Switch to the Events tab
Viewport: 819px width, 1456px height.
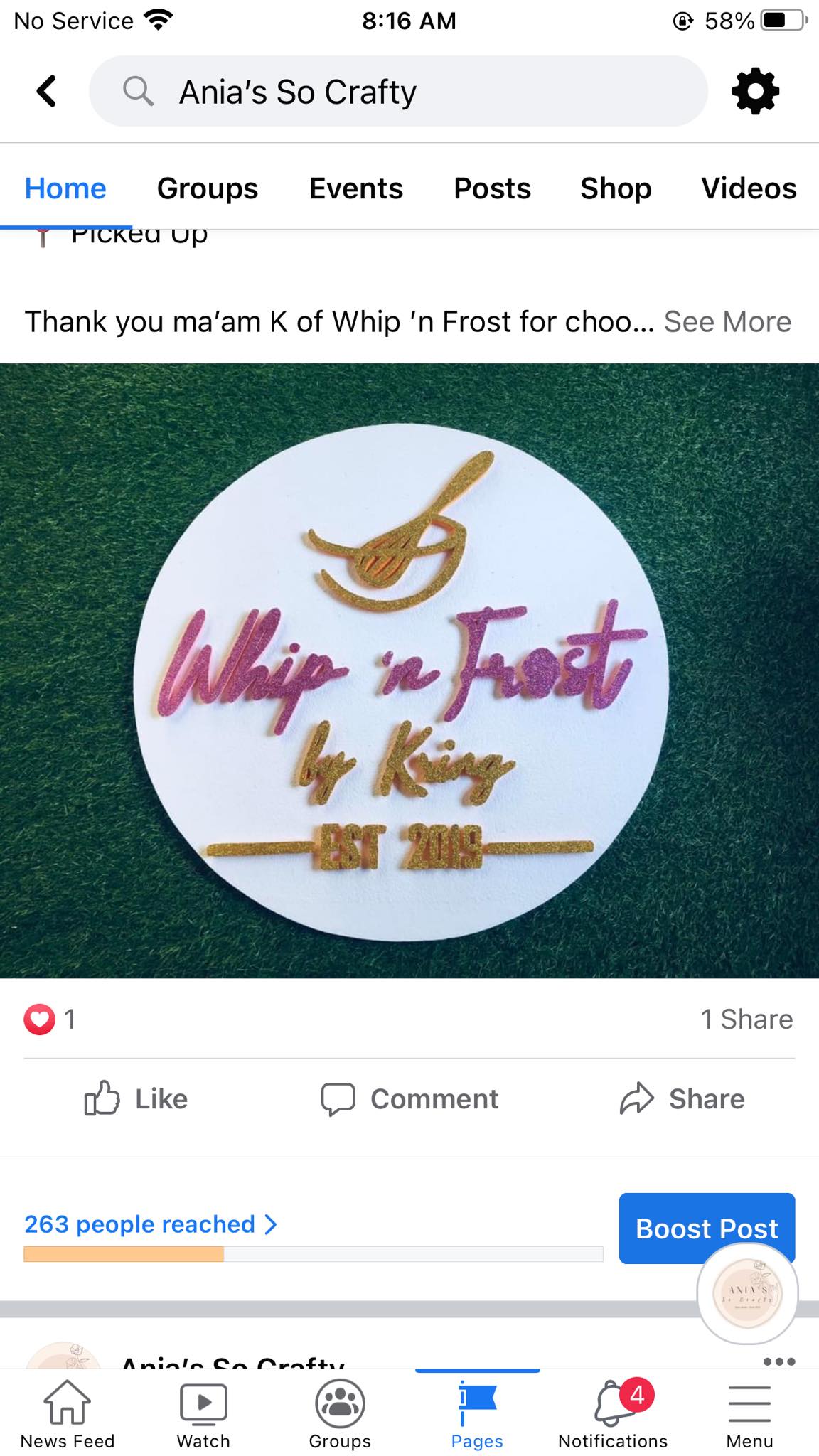tap(355, 188)
